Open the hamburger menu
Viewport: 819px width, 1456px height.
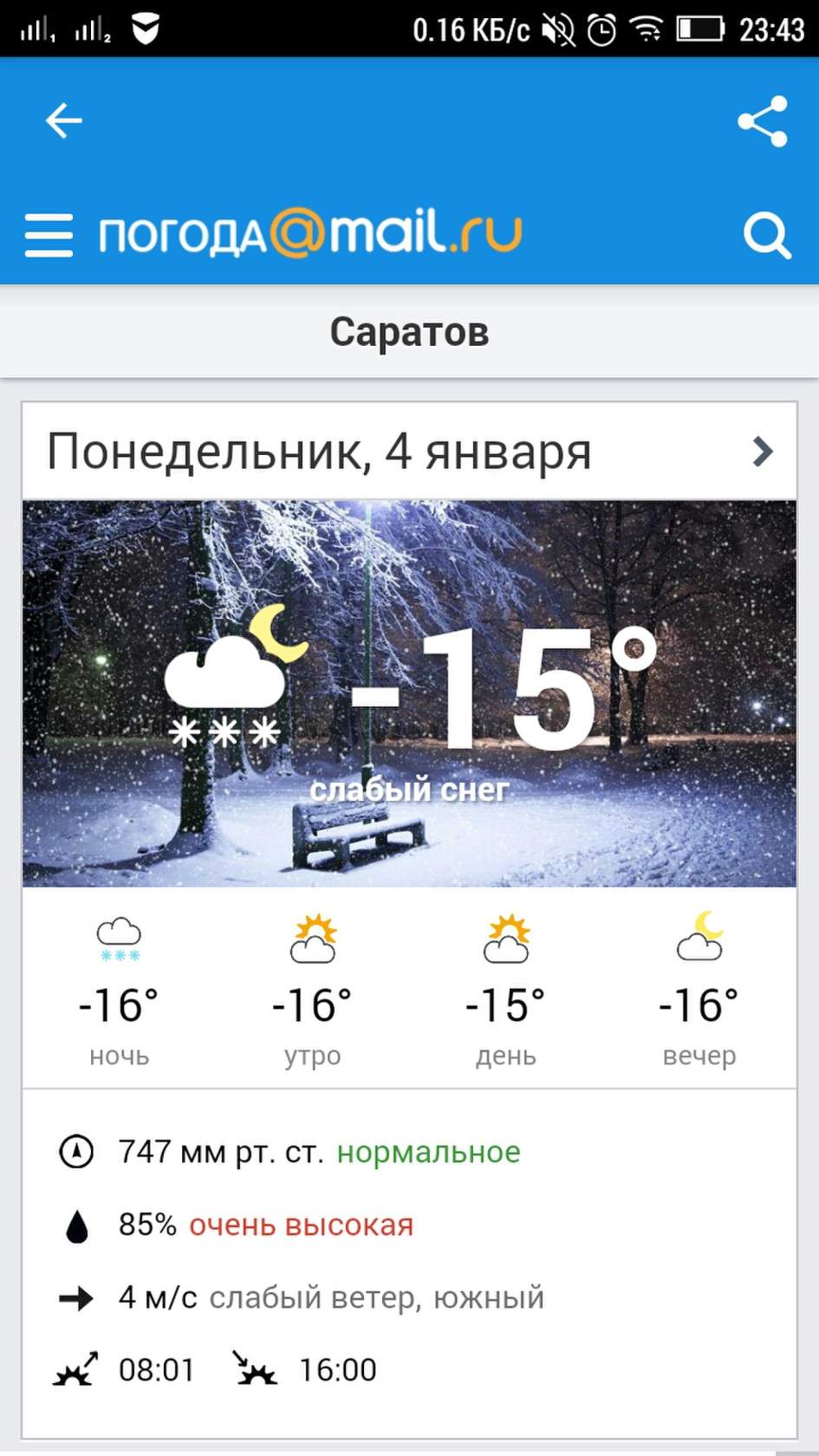pyautogui.click(x=49, y=235)
